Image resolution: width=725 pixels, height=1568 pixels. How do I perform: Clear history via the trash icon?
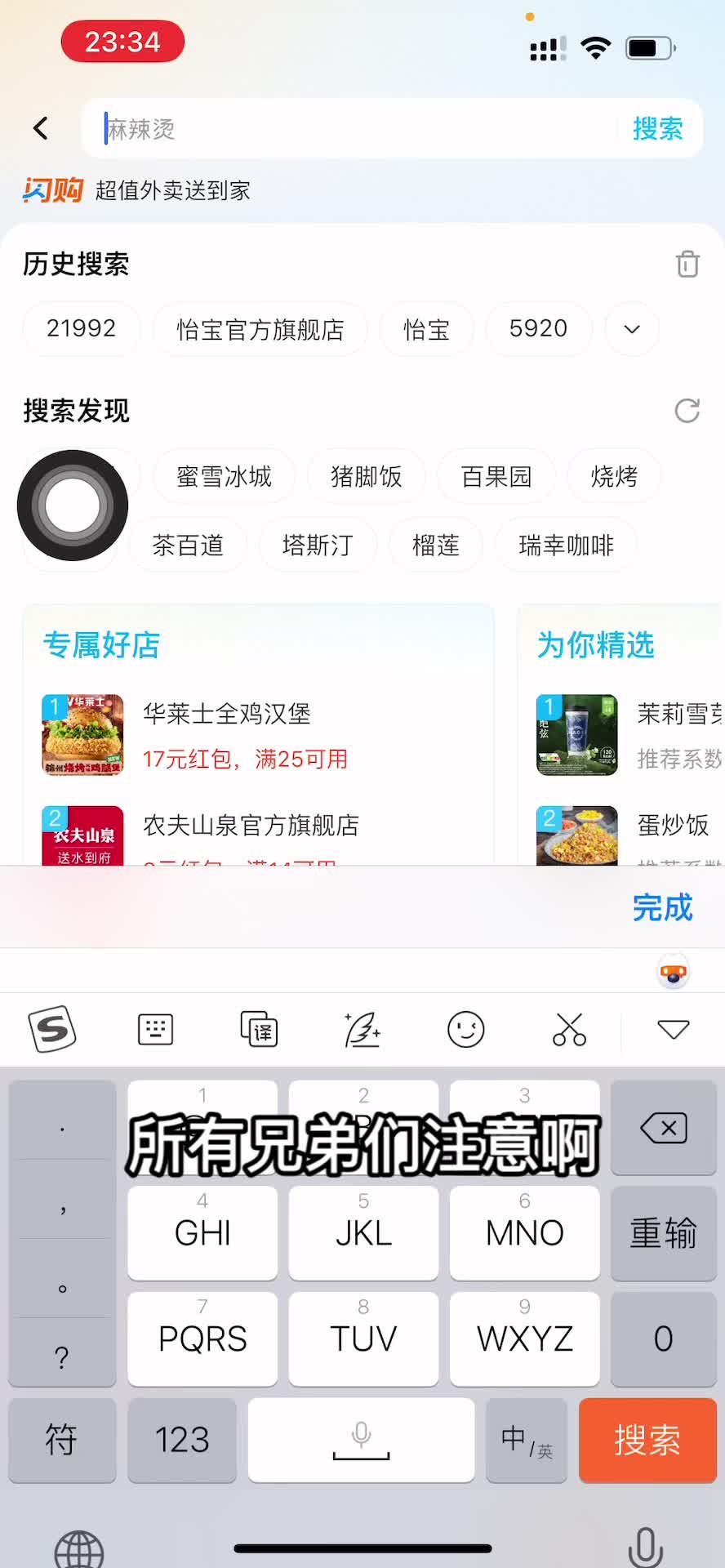pos(687,264)
